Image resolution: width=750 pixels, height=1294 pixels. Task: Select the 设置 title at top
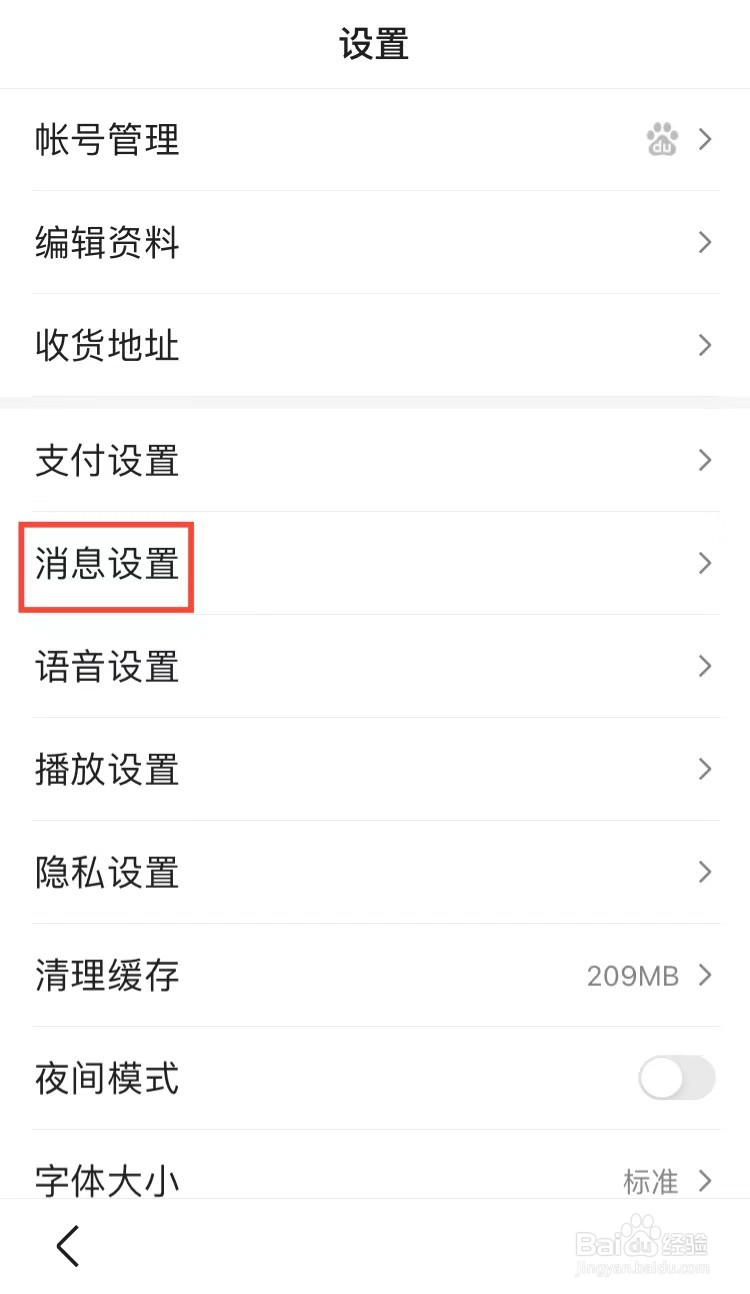(x=375, y=45)
